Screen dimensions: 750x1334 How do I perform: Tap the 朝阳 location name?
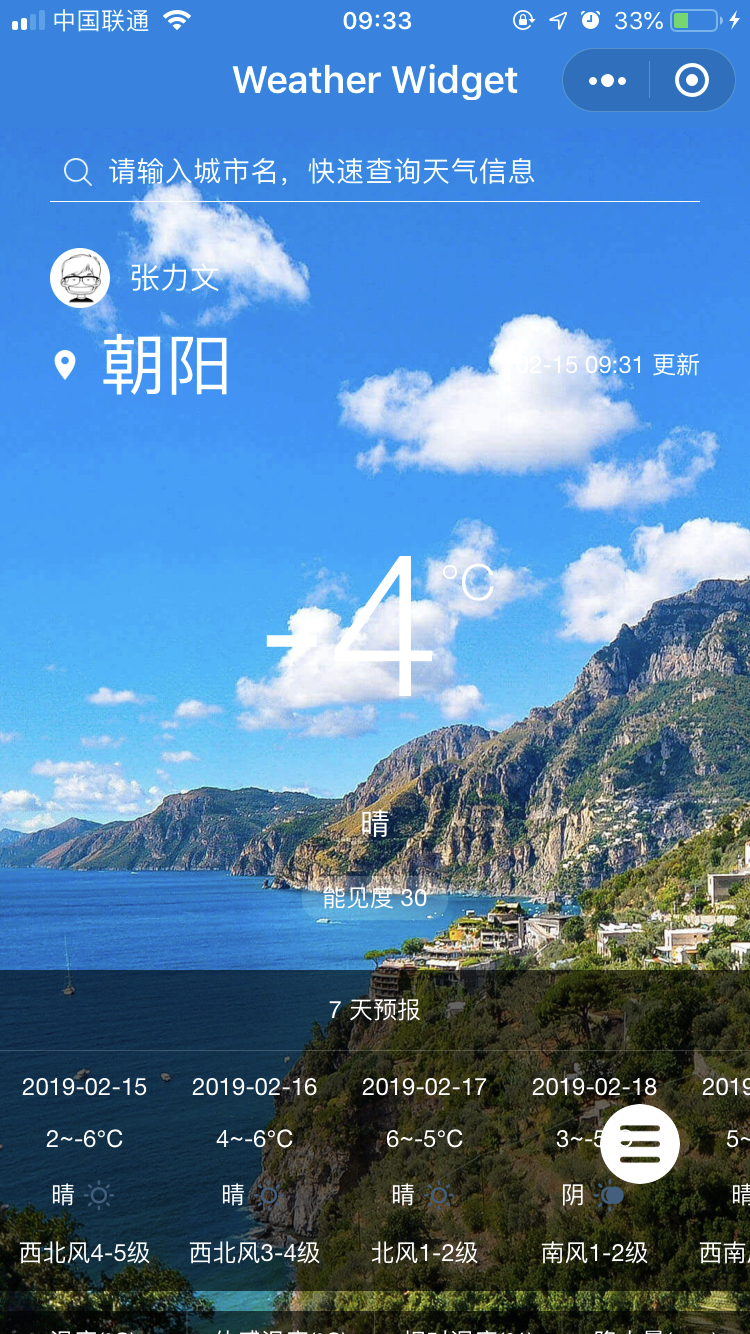click(x=166, y=365)
